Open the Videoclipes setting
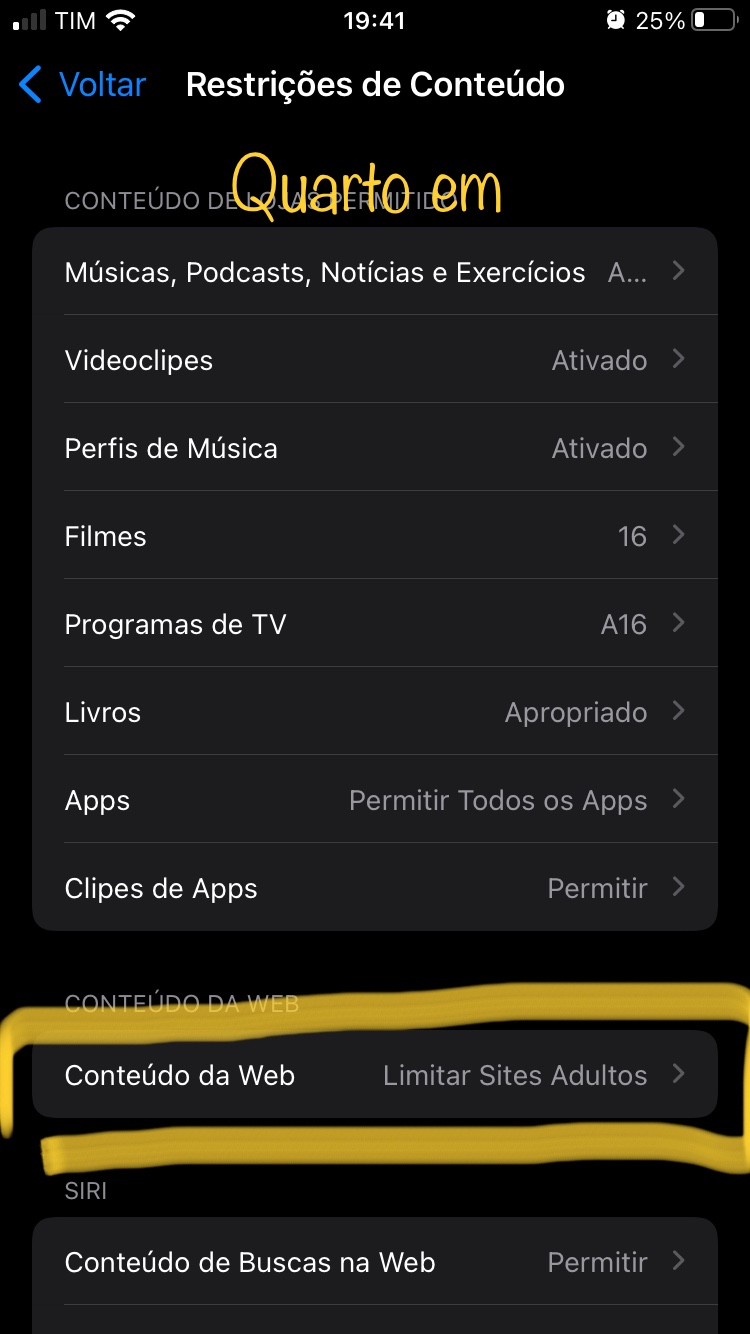The width and height of the screenshot is (750, 1334). [374, 360]
